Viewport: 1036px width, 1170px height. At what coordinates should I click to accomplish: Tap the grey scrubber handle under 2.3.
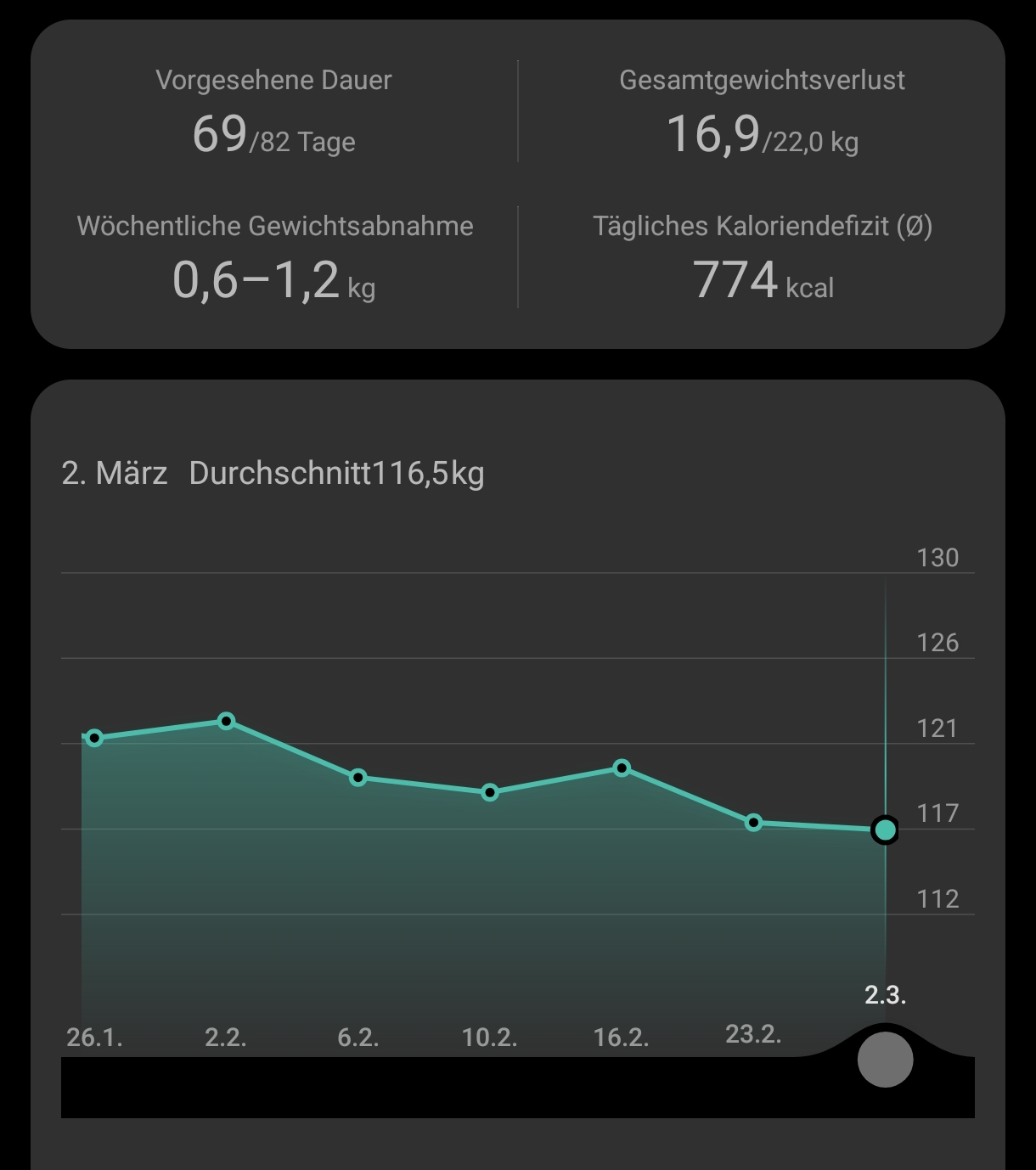[x=885, y=1060]
